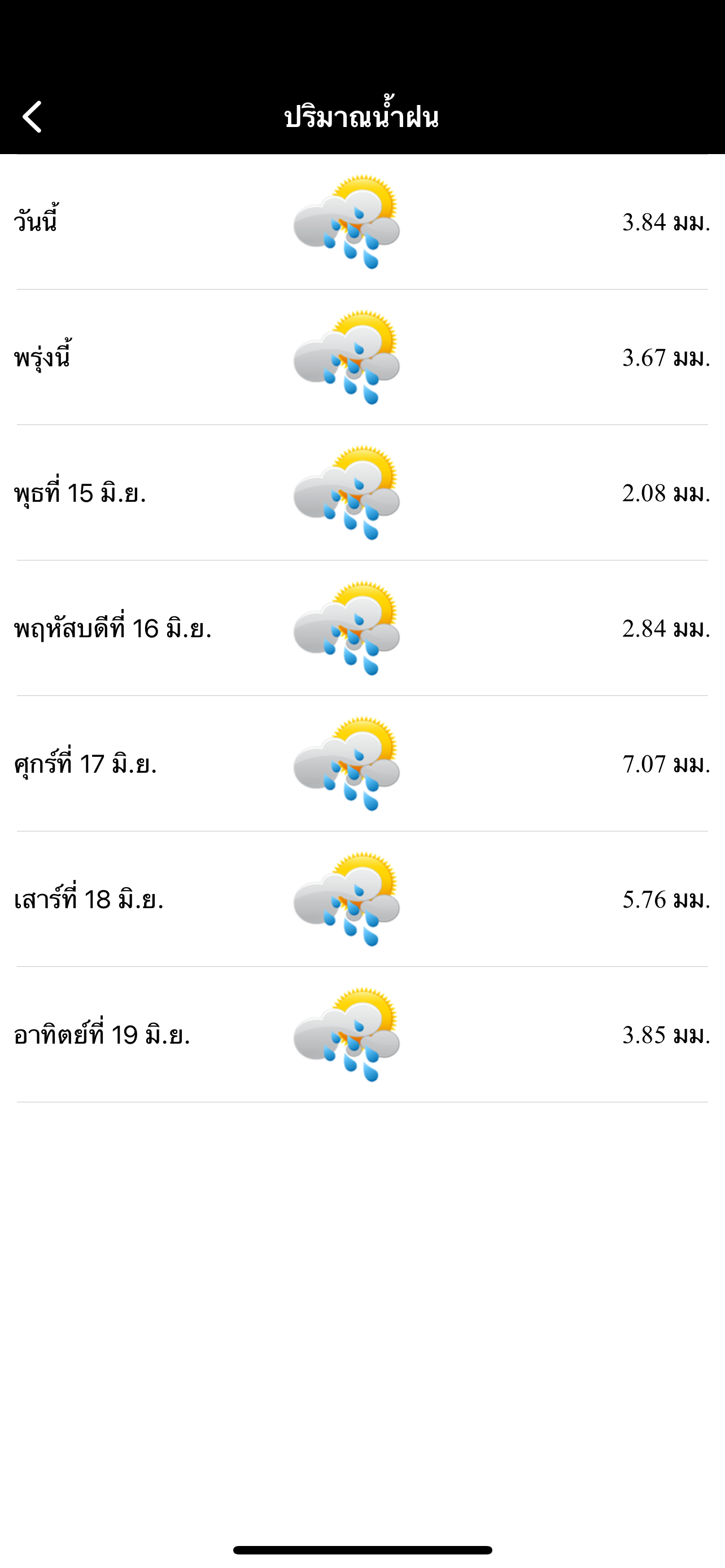Go back using the top-left arrow

point(32,116)
